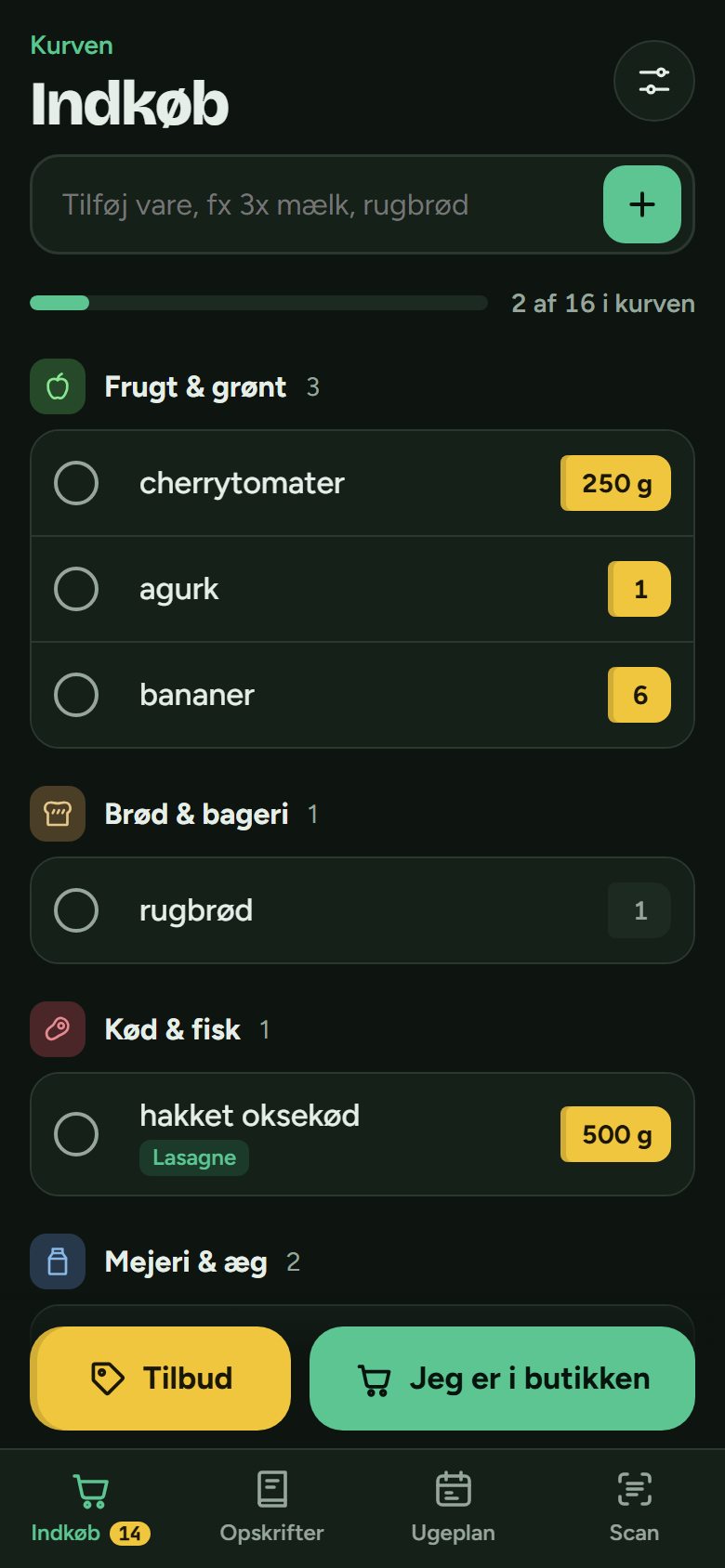Switch to the Opskrifter tab

coord(271,1508)
